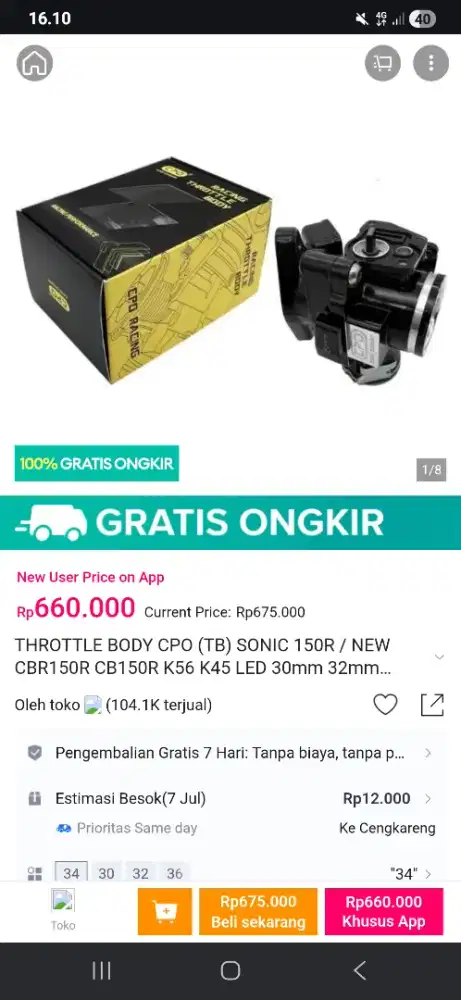
Task: Add product to wishlist with heart icon
Action: [385, 705]
